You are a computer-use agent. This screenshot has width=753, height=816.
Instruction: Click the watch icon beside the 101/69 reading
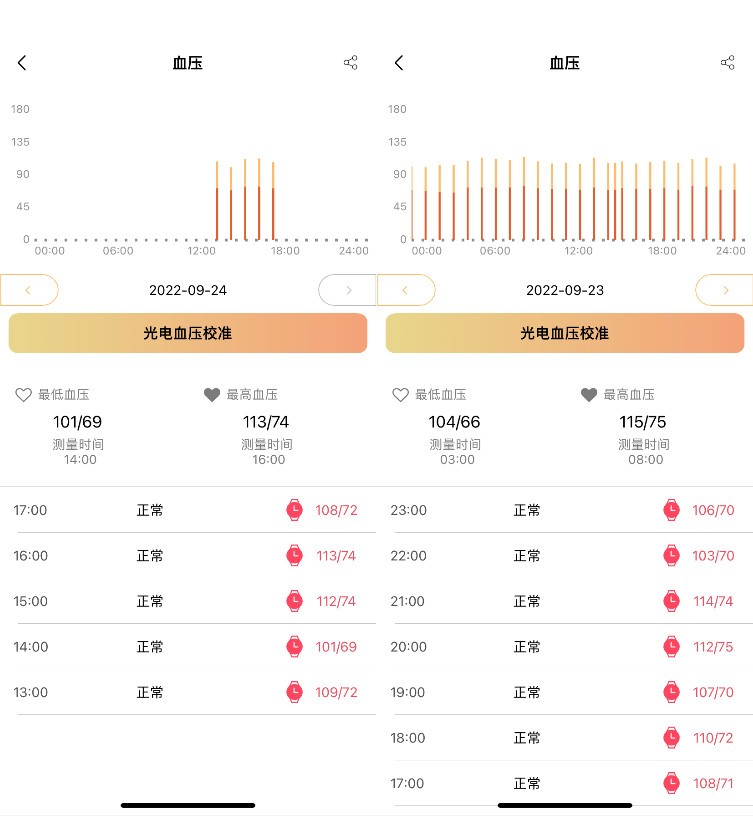pyautogui.click(x=294, y=647)
